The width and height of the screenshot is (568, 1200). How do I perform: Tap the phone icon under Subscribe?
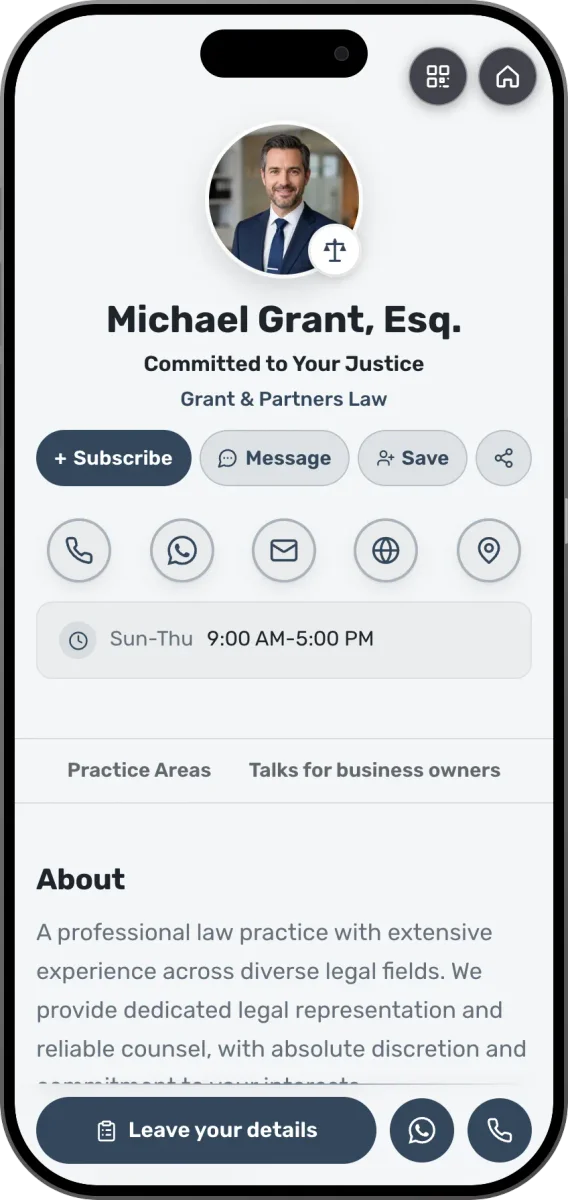[79, 550]
